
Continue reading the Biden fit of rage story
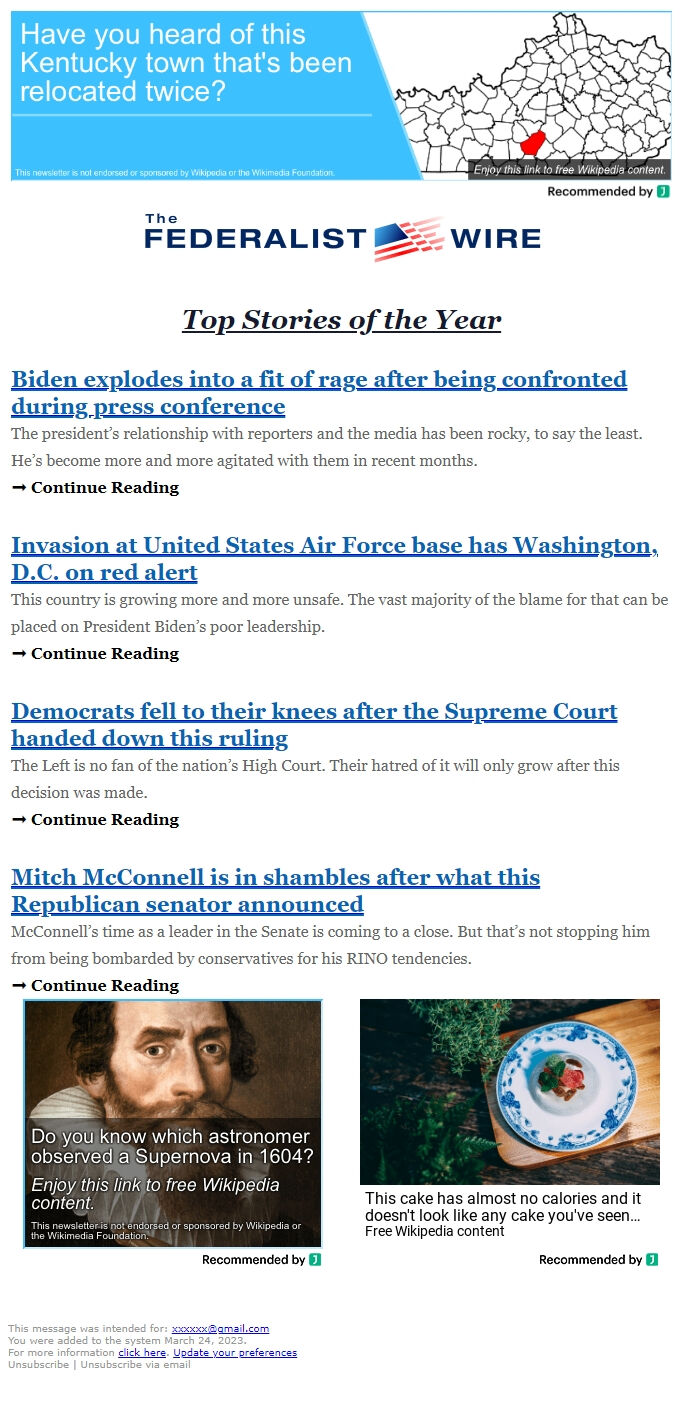95,488
